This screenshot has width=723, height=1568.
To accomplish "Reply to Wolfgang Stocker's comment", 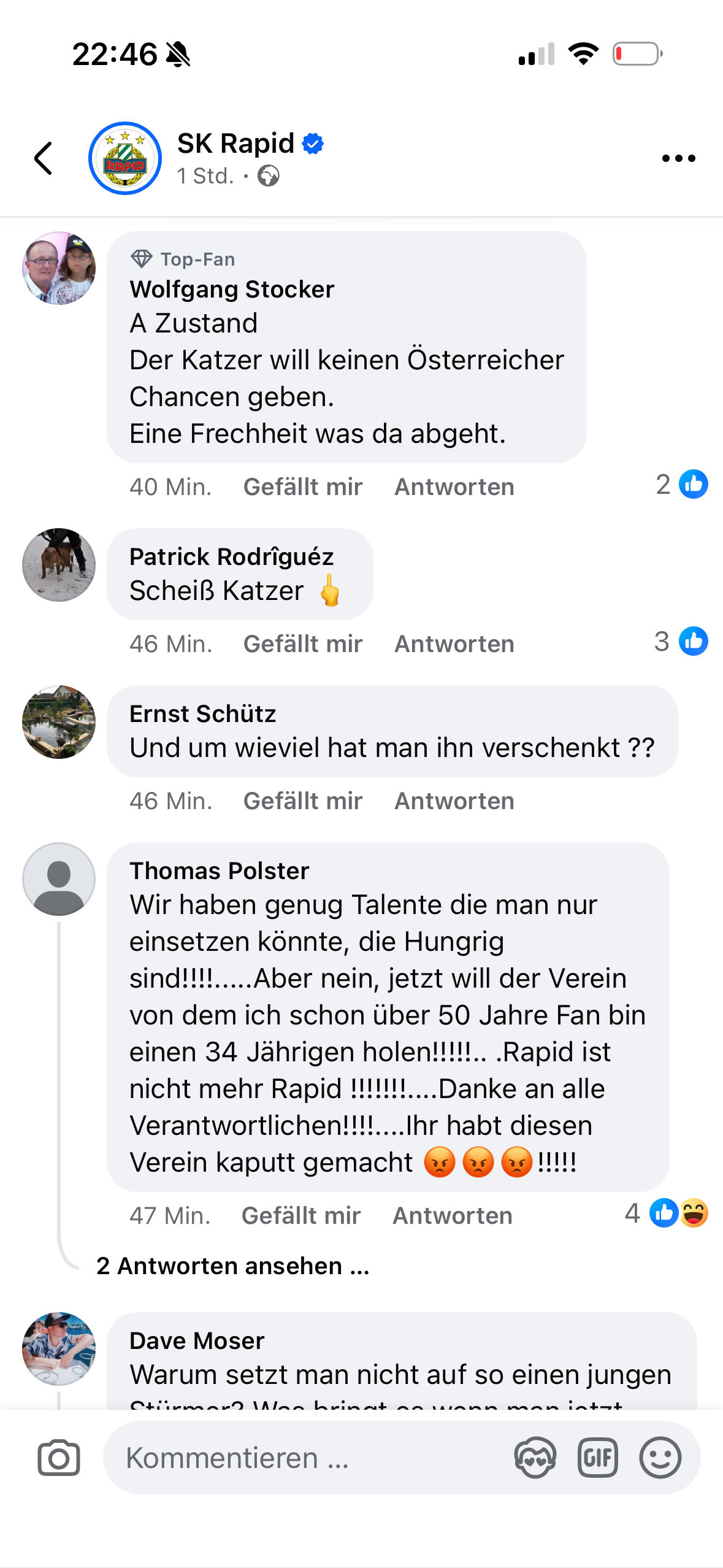I will (454, 487).
